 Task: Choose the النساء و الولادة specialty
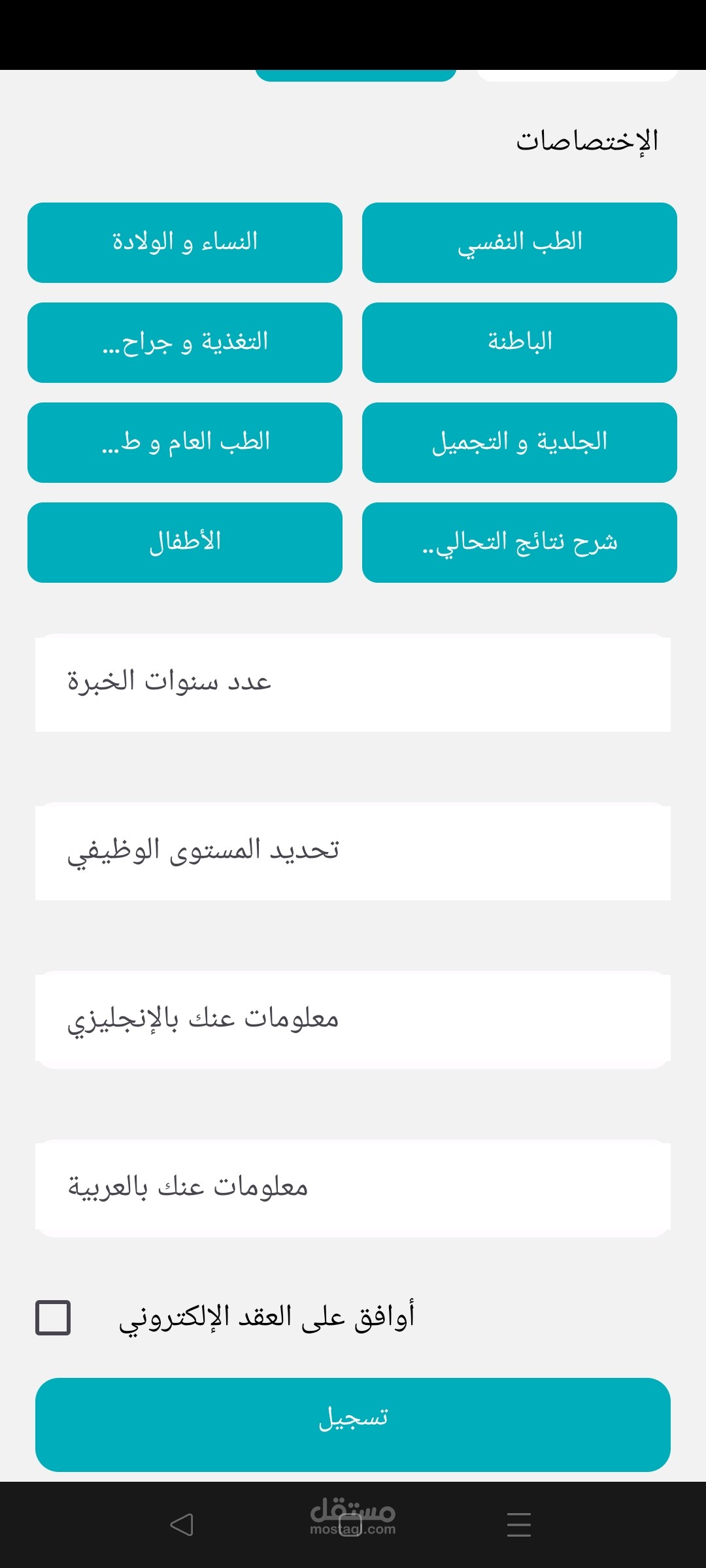point(185,242)
